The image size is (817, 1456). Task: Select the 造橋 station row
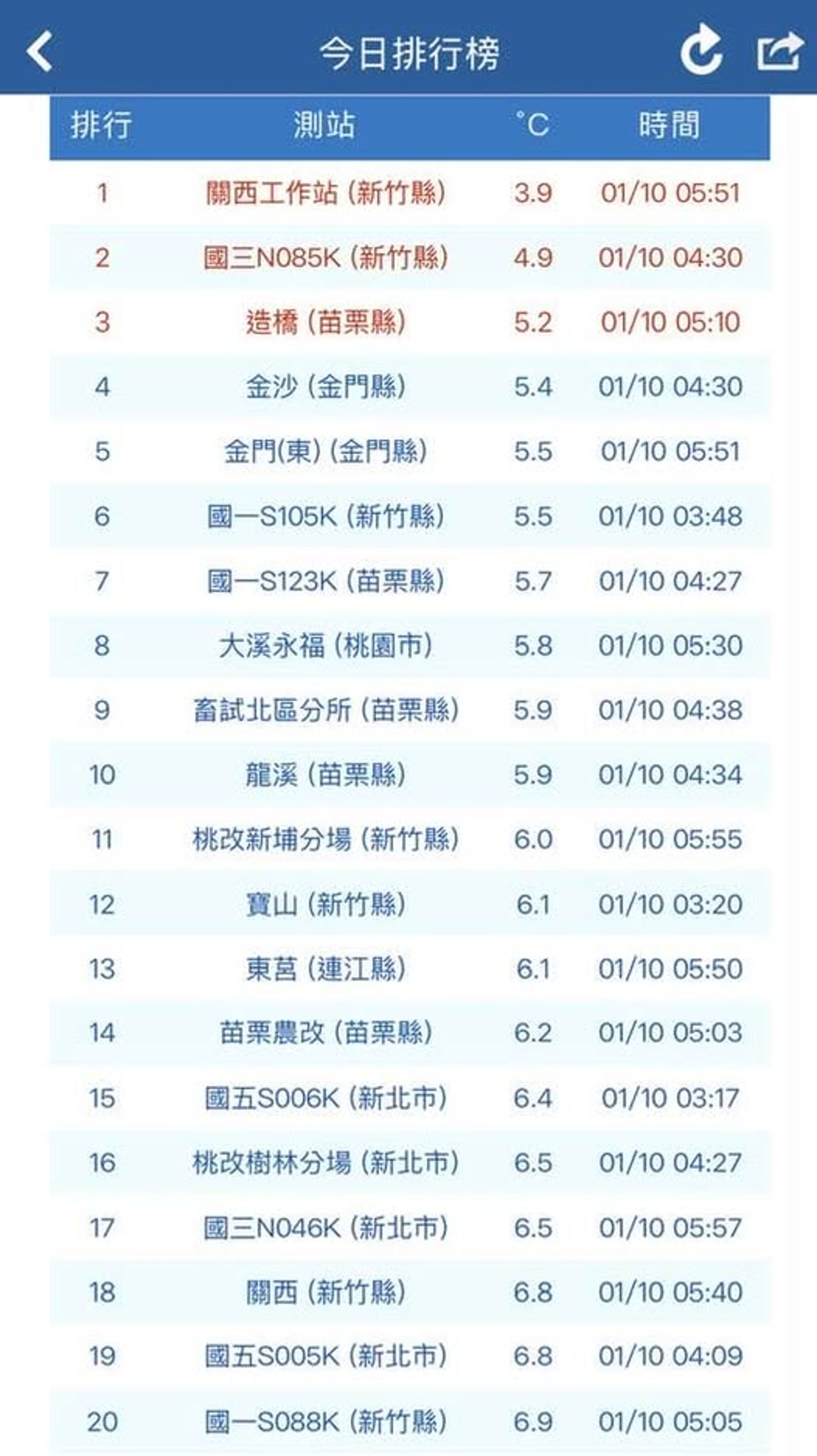point(325,322)
